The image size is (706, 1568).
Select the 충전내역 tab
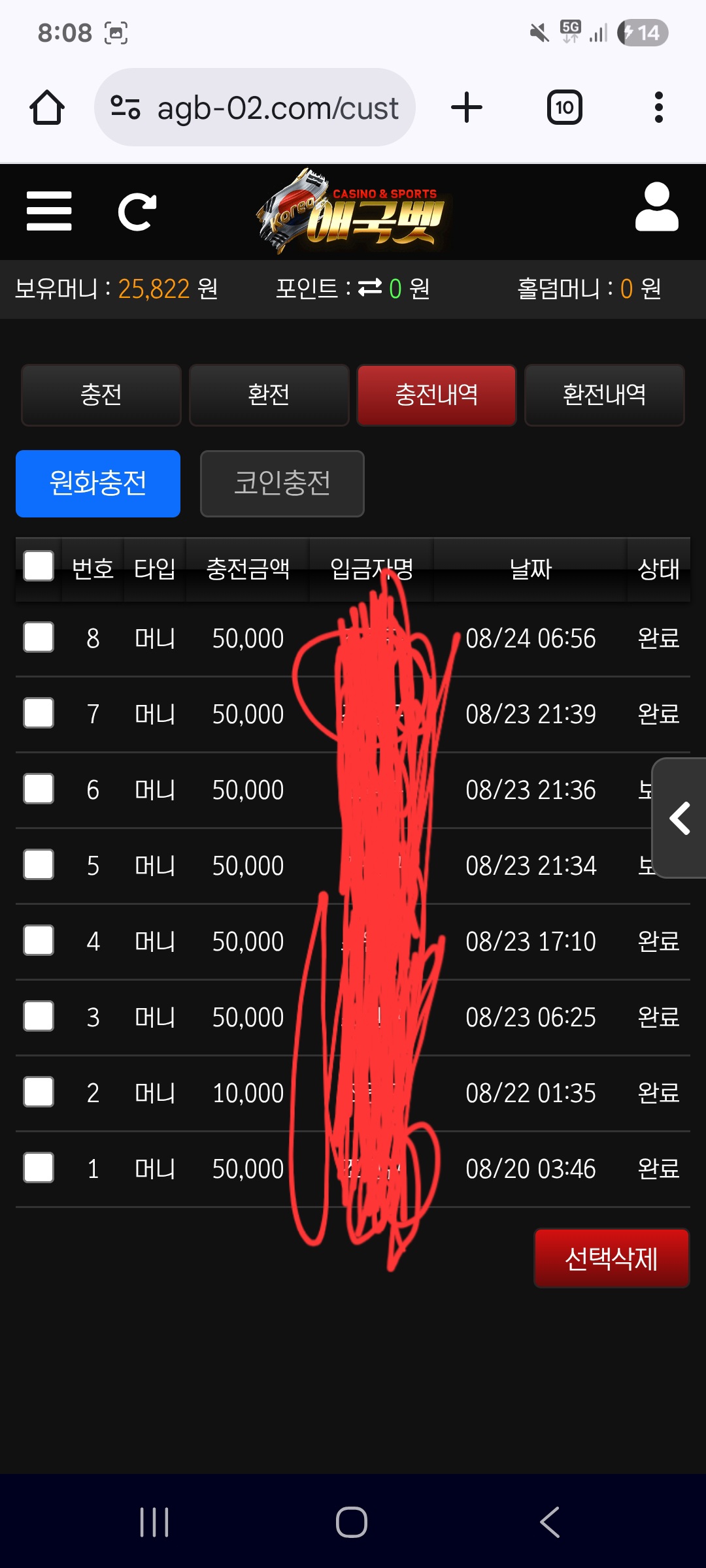436,395
